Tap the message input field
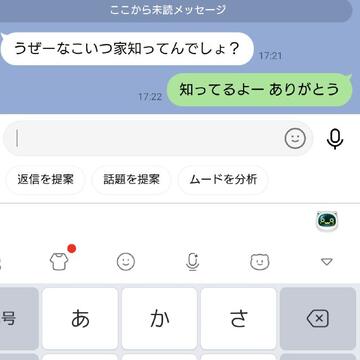This screenshot has width=360, height=360. tap(147, 139)
